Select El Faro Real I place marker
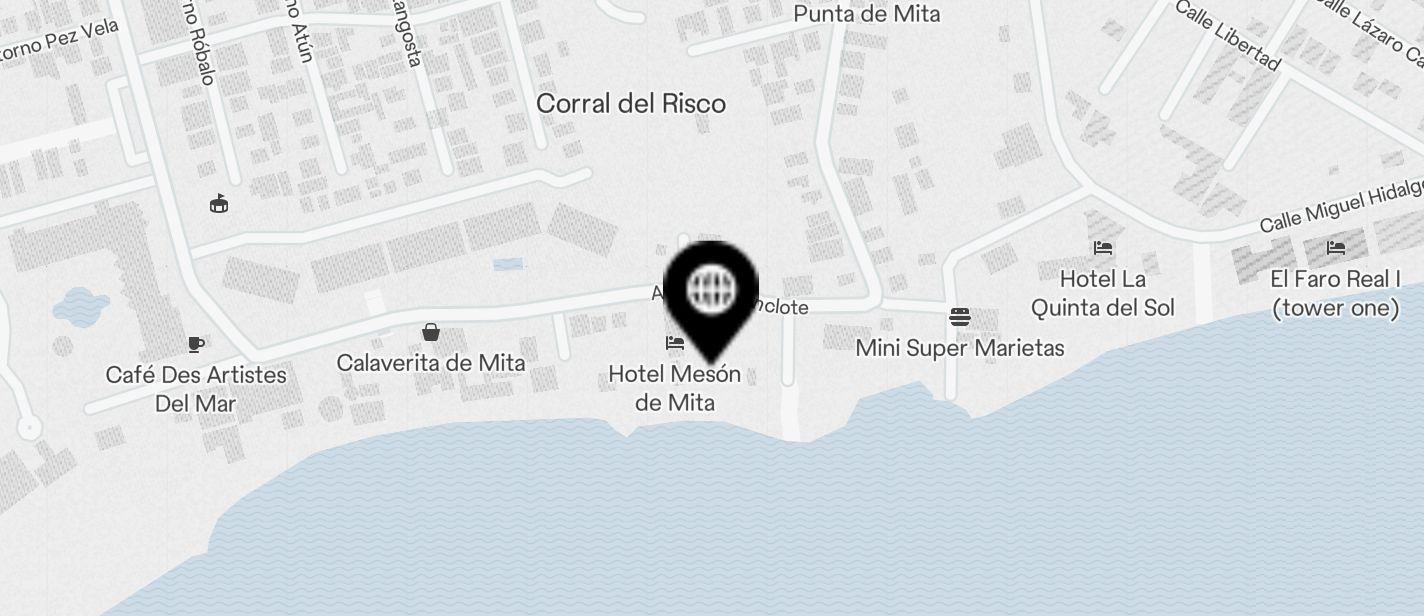Screen dimensions: 1424x616 pyautogui.click(x=1336, y=248)
